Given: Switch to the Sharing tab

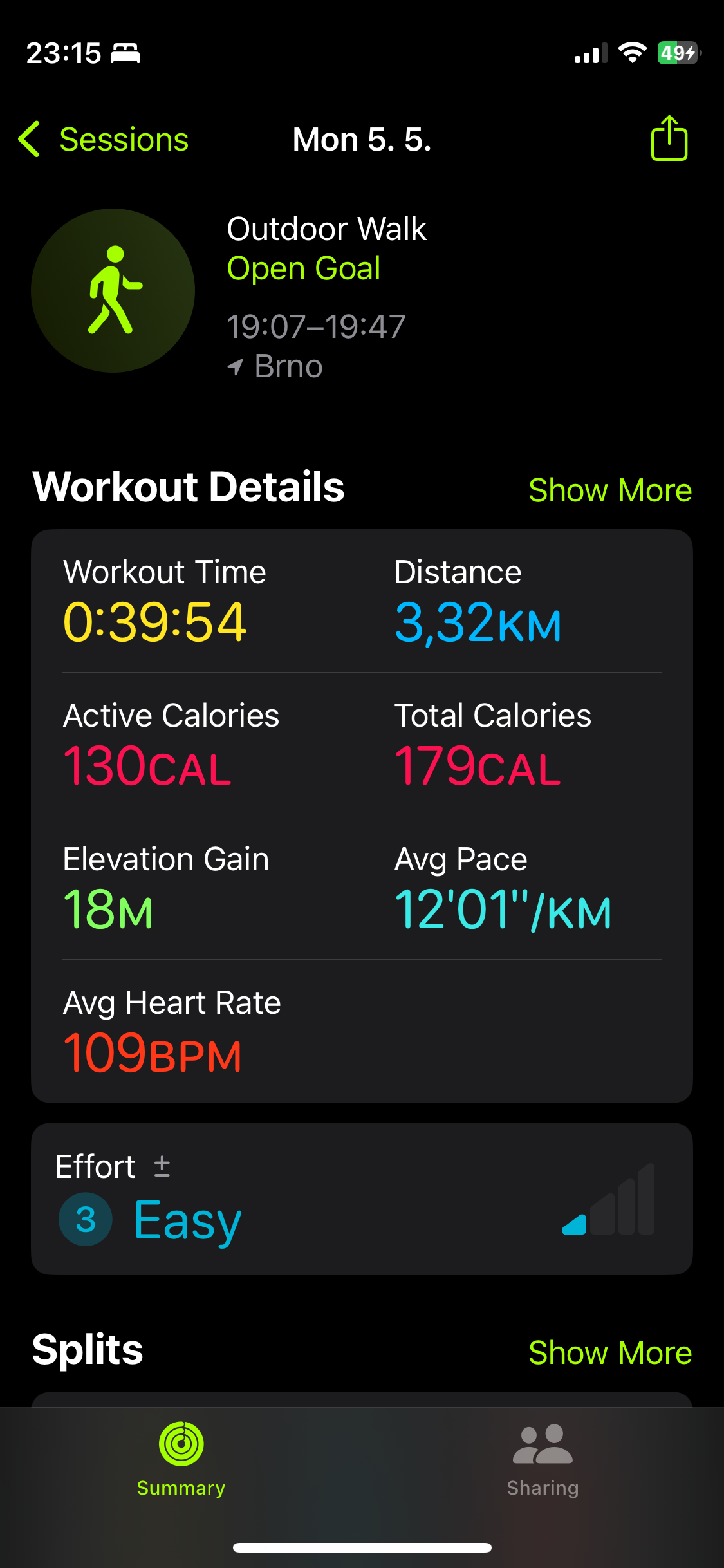Looking at the screenshot, I should [543, 1459].
